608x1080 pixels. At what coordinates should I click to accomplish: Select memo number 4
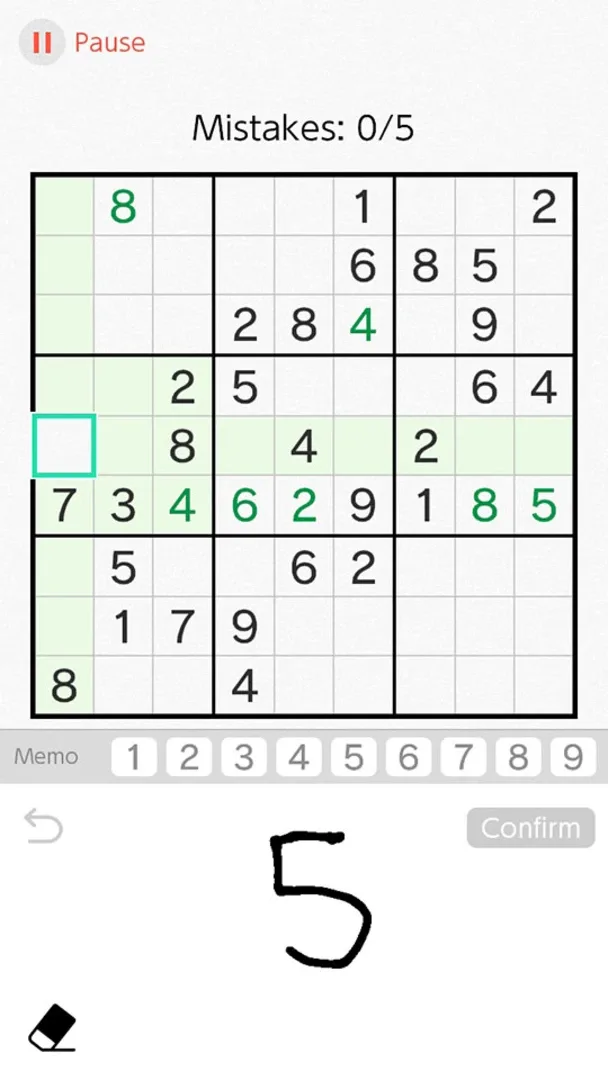[298, 757]
